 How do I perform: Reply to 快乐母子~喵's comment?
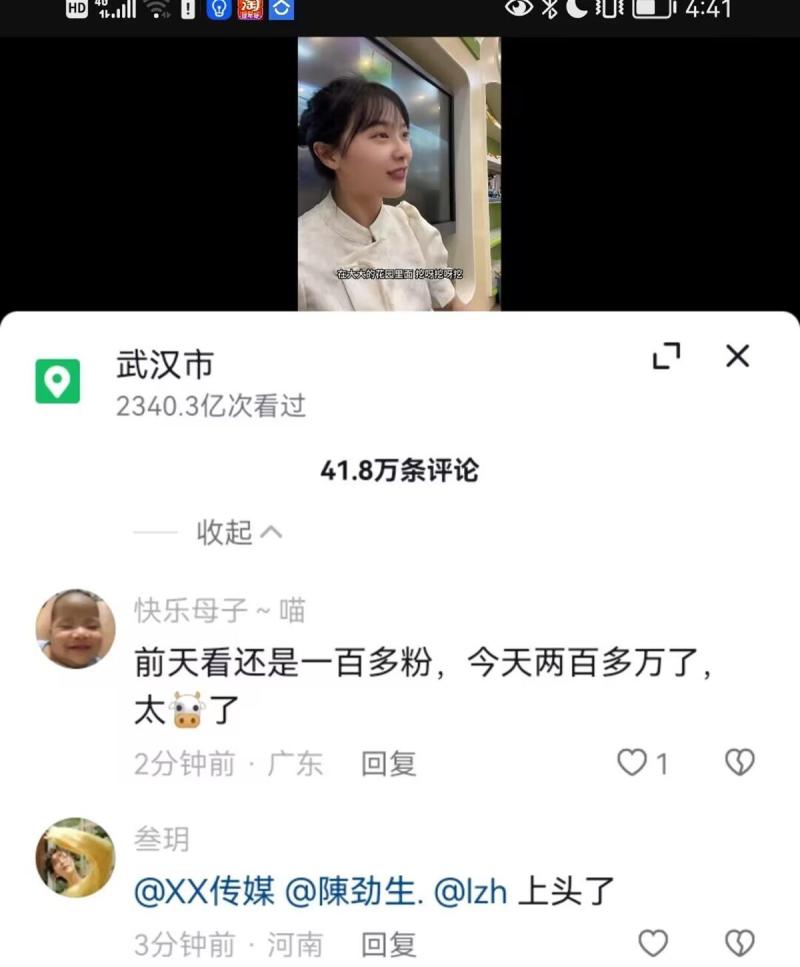click(388, 764)
